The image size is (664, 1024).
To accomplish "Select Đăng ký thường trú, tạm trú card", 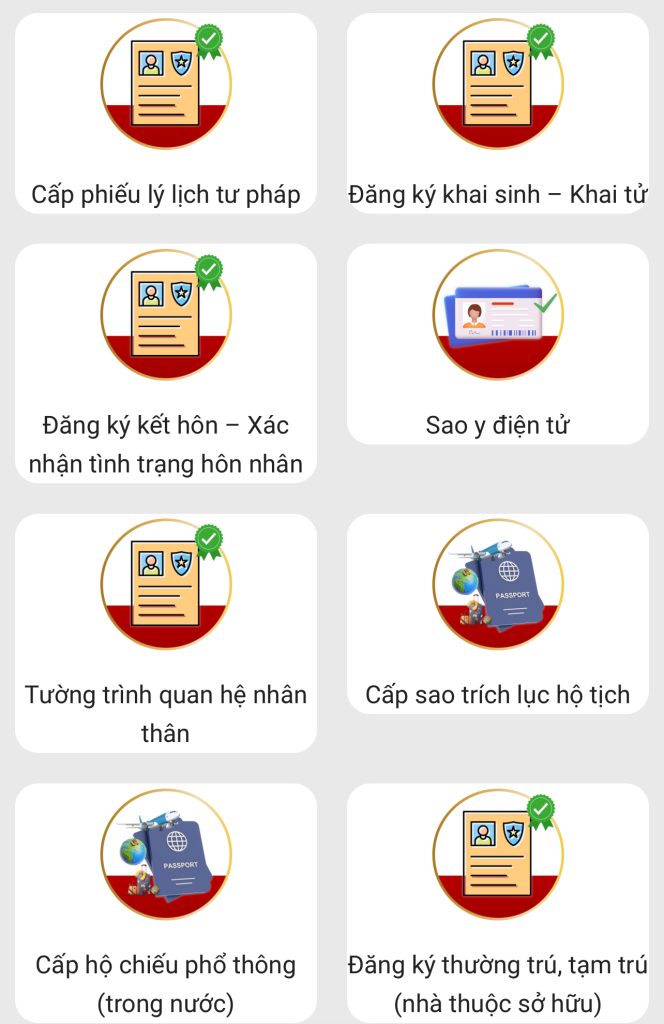I will click(x=498, y=903).
